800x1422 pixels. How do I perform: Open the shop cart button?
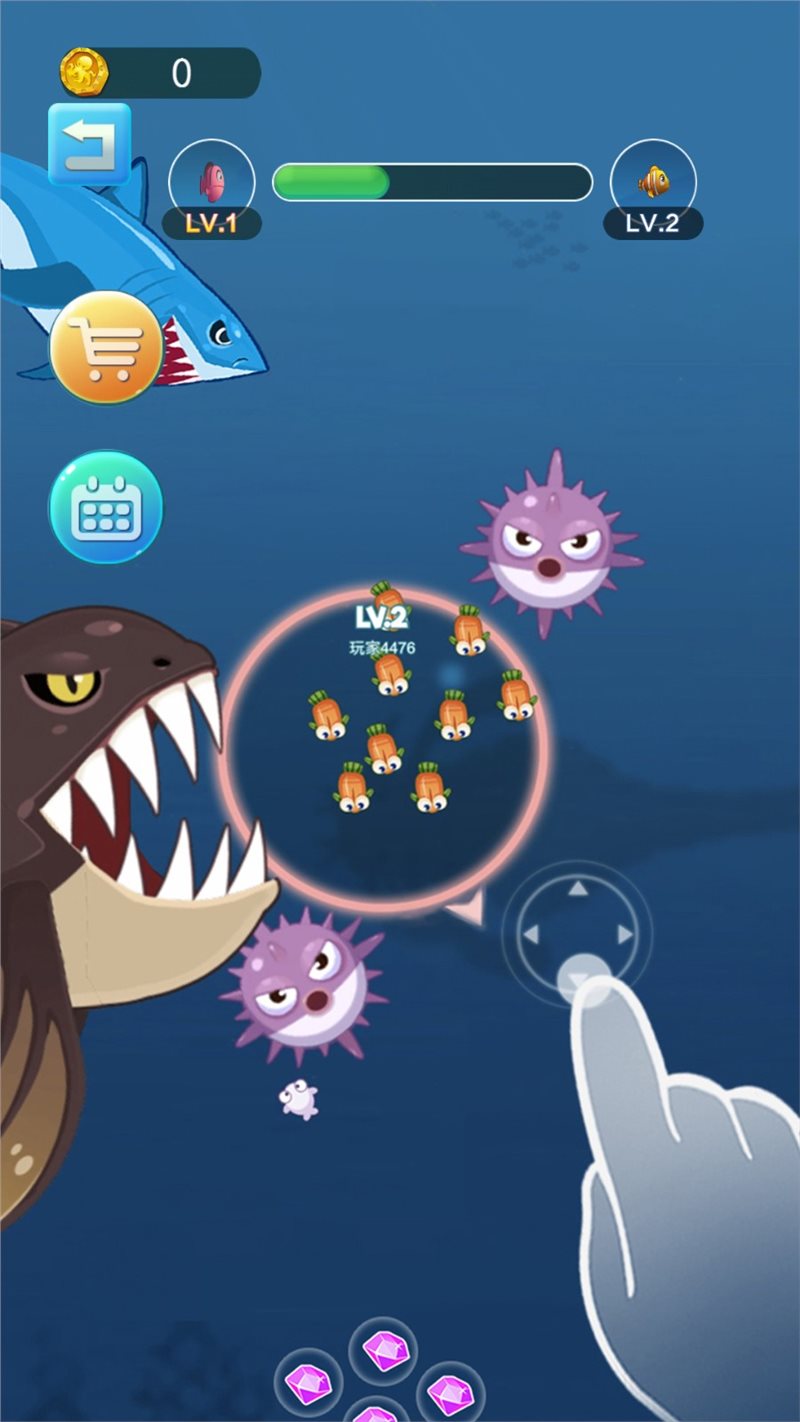click(x=105, y=348)
